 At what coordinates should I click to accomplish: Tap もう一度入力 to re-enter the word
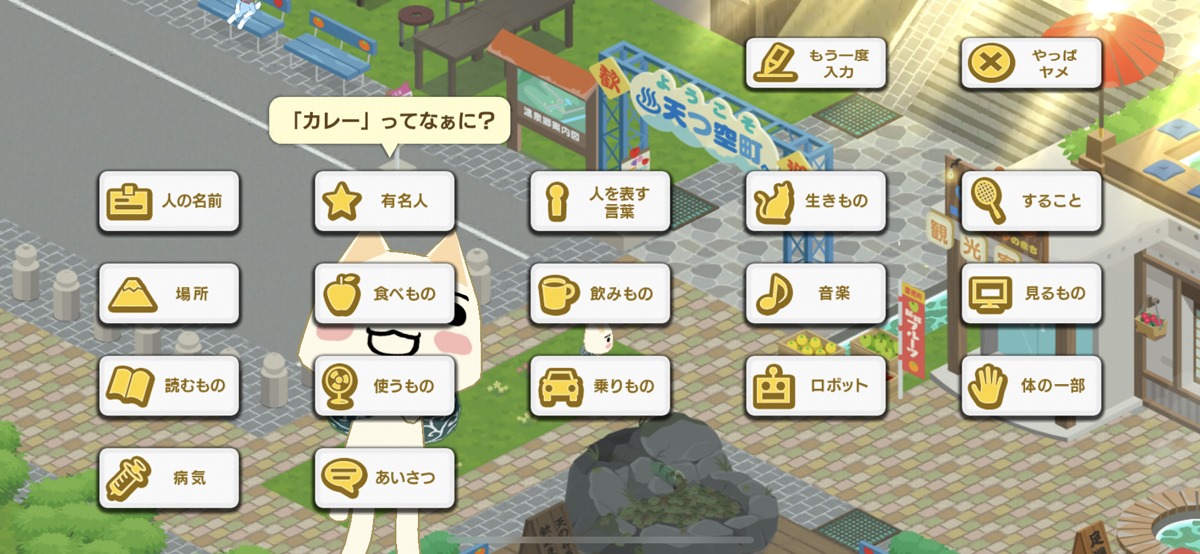(x=815, y=63)
